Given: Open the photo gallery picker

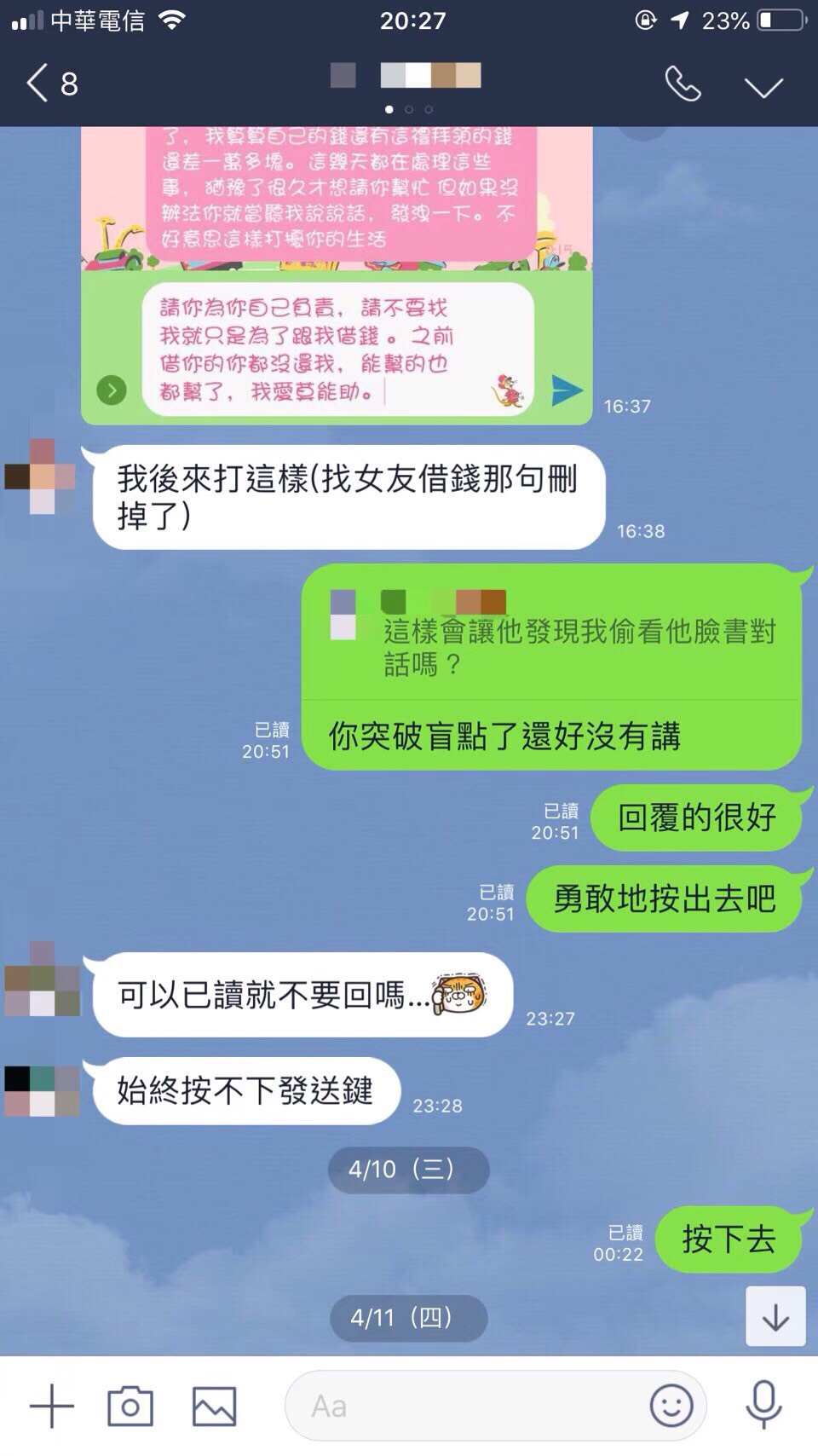Looking at the screenshot, I should (x=214, y=1406).
